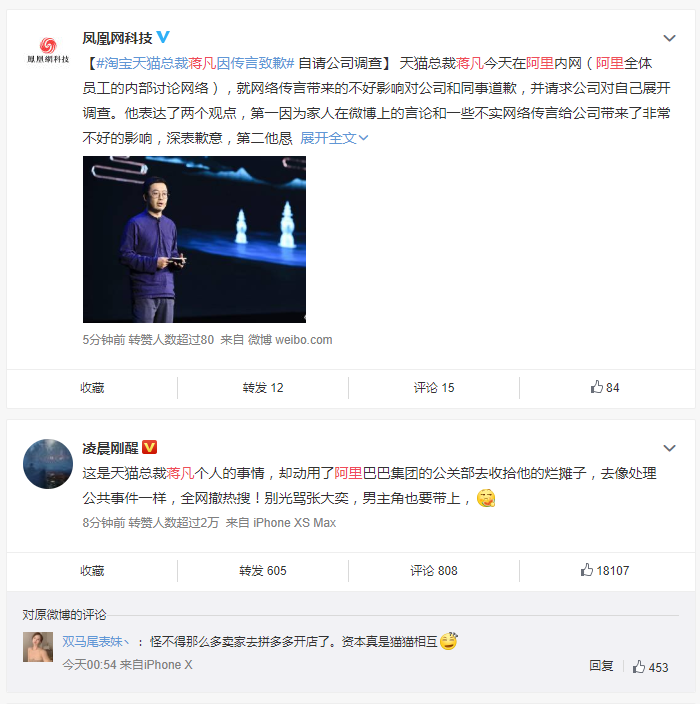Like 凌晨刚醒 post with 18107 likes

(605, 570)
